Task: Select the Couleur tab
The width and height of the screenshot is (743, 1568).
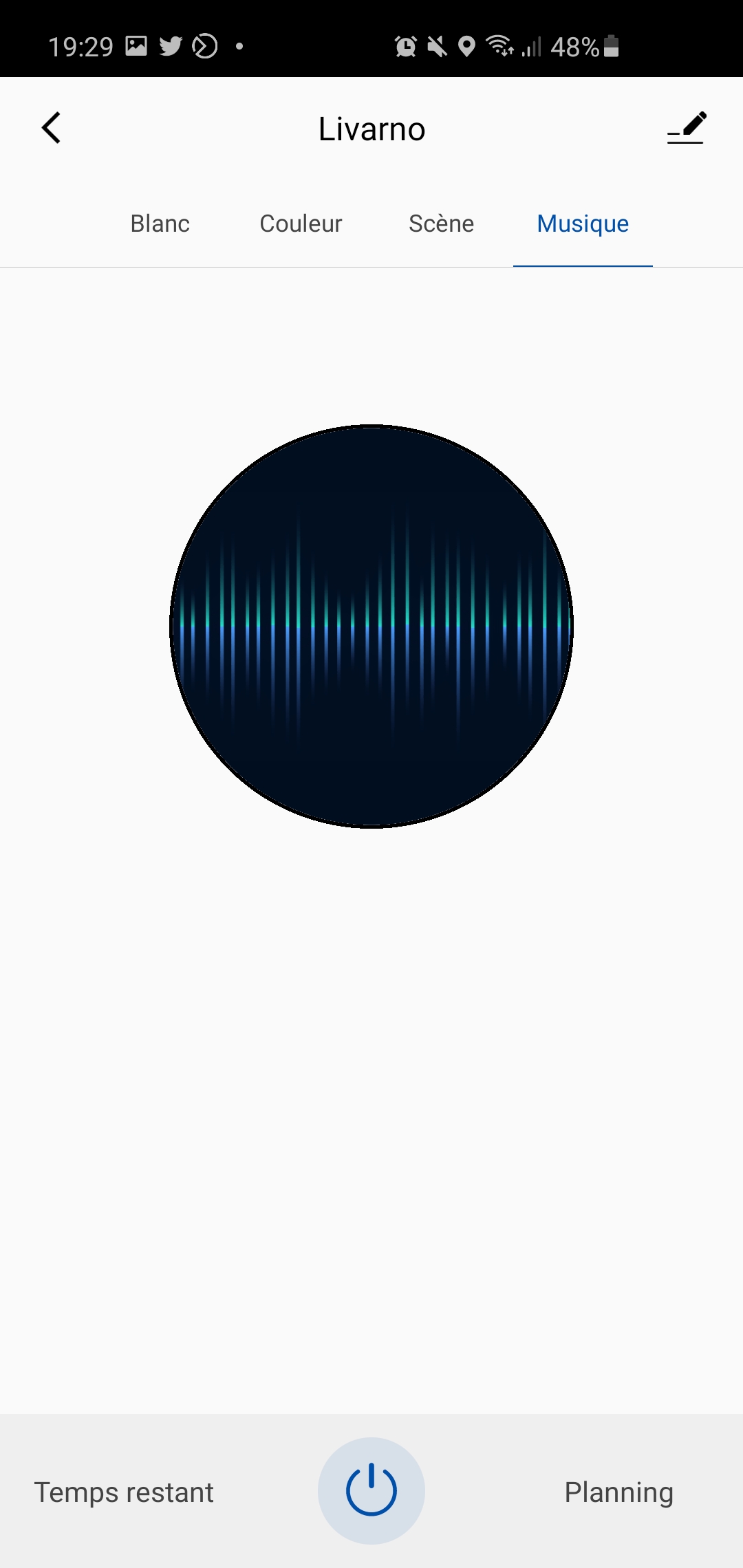Action: point(301,224)
